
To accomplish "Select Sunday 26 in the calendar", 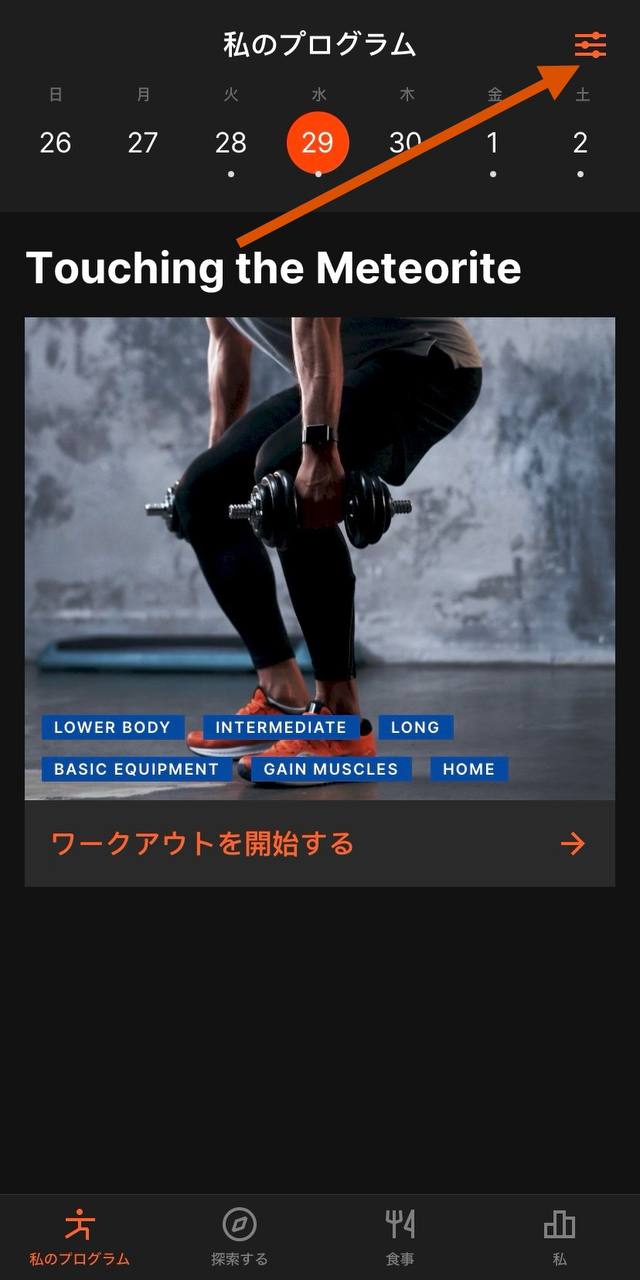I will [x=55, y=143].
